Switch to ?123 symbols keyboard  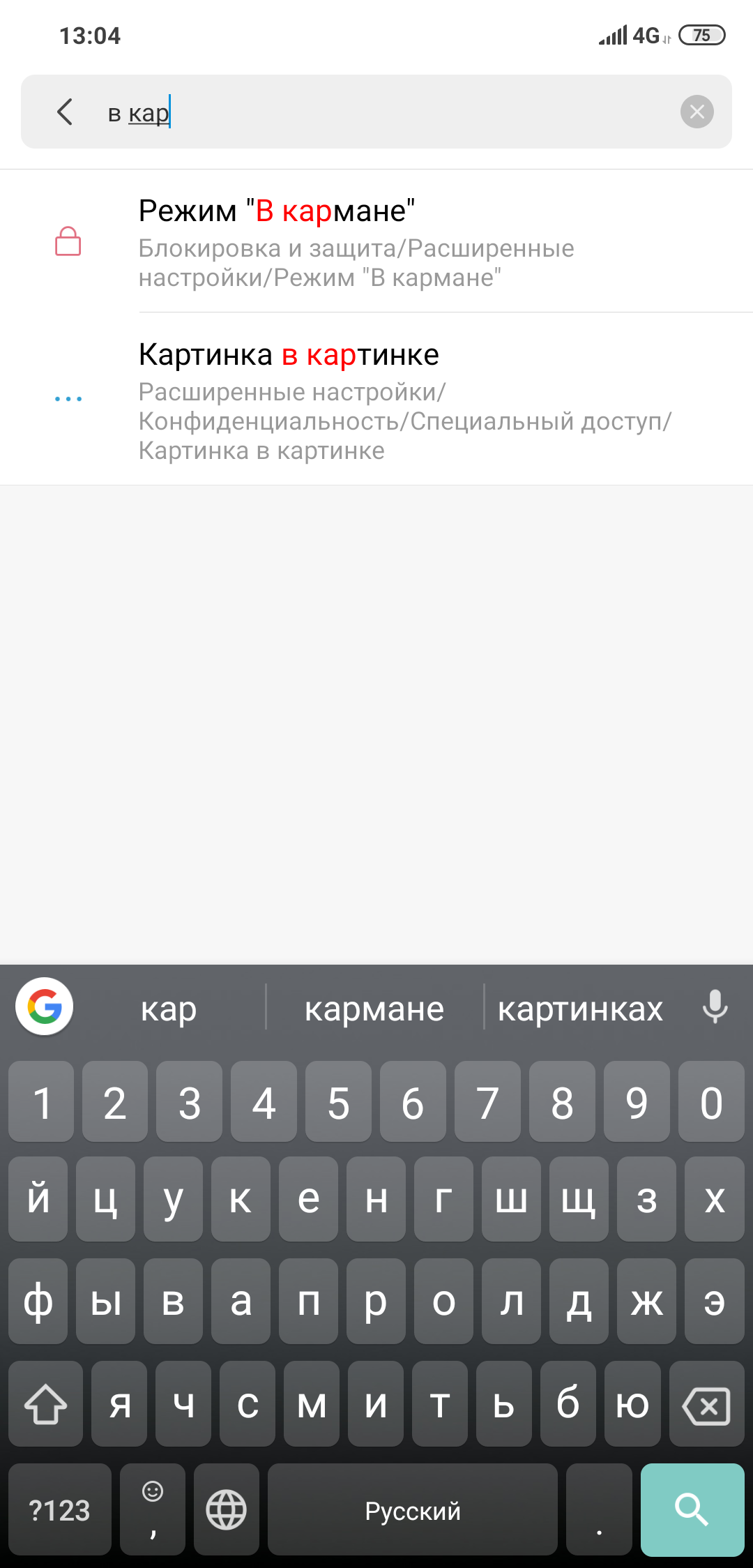[x=60, y=1510]
